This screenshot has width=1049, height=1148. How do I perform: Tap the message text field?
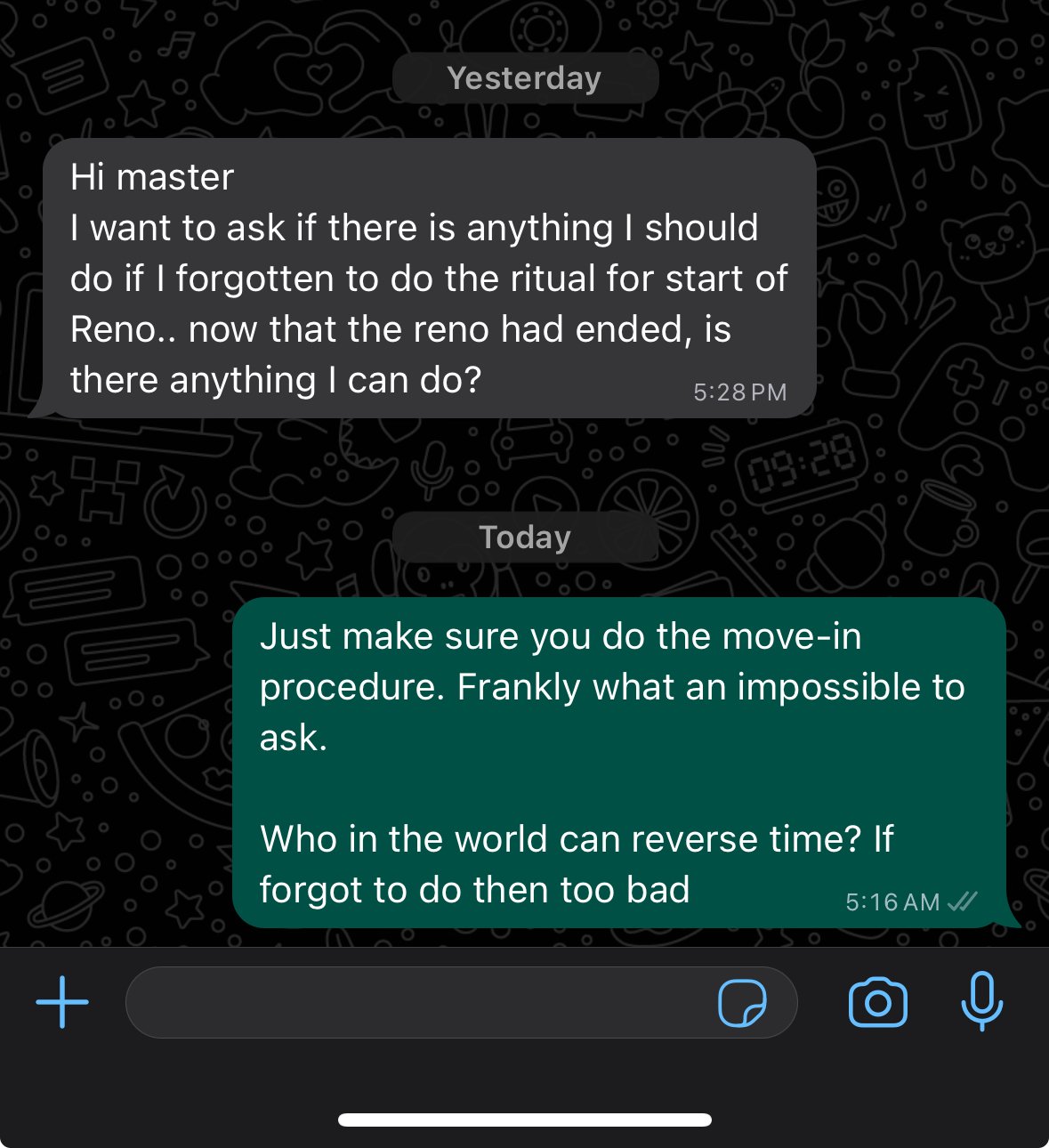418,1002
